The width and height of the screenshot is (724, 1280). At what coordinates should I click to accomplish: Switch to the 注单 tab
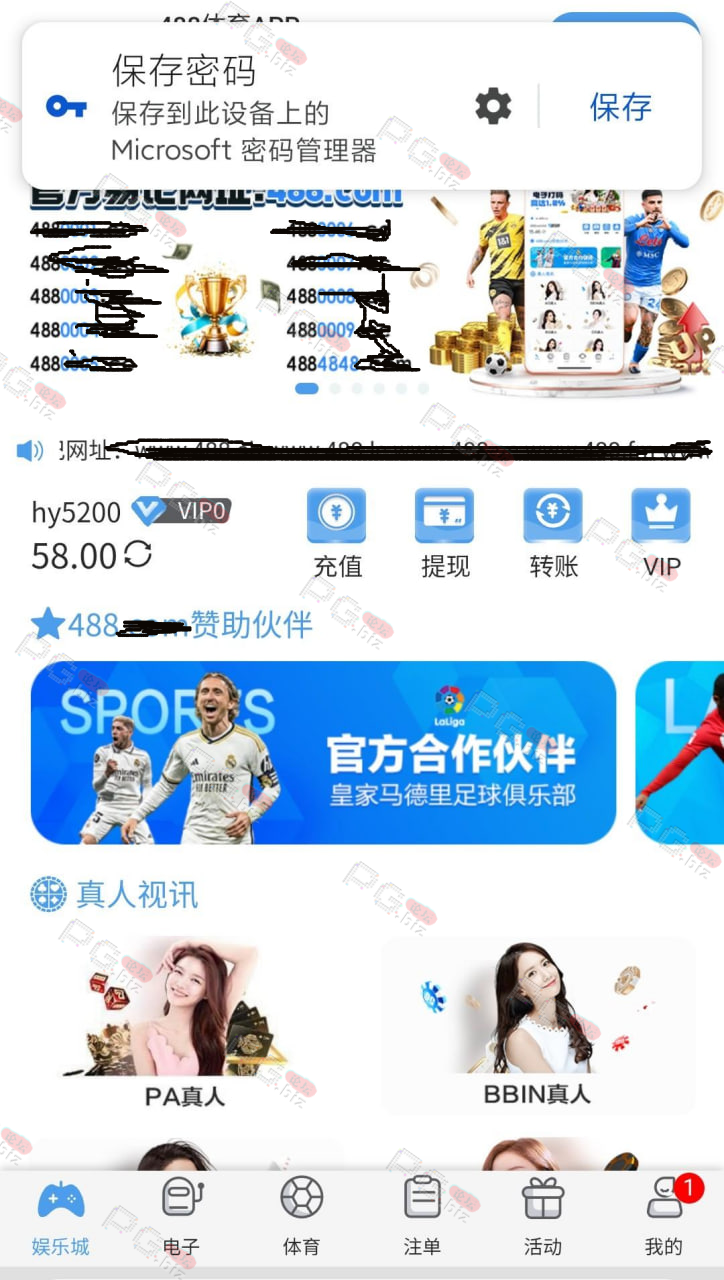pos(422,1217)
